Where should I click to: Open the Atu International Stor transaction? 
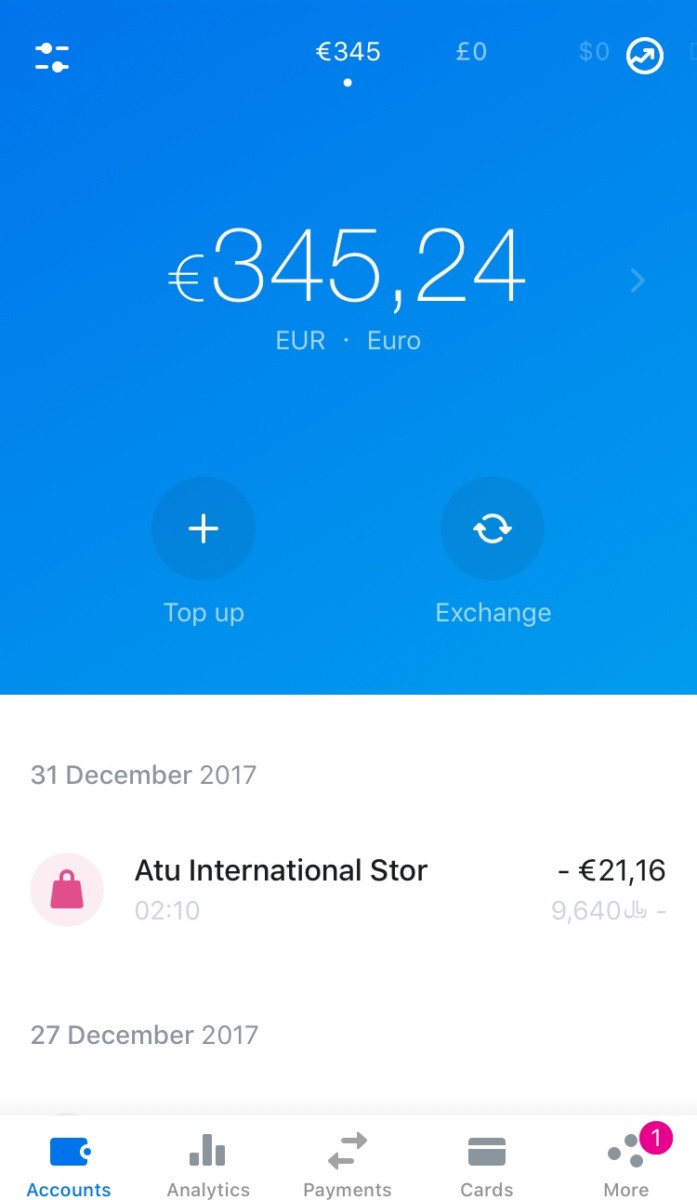348,888
